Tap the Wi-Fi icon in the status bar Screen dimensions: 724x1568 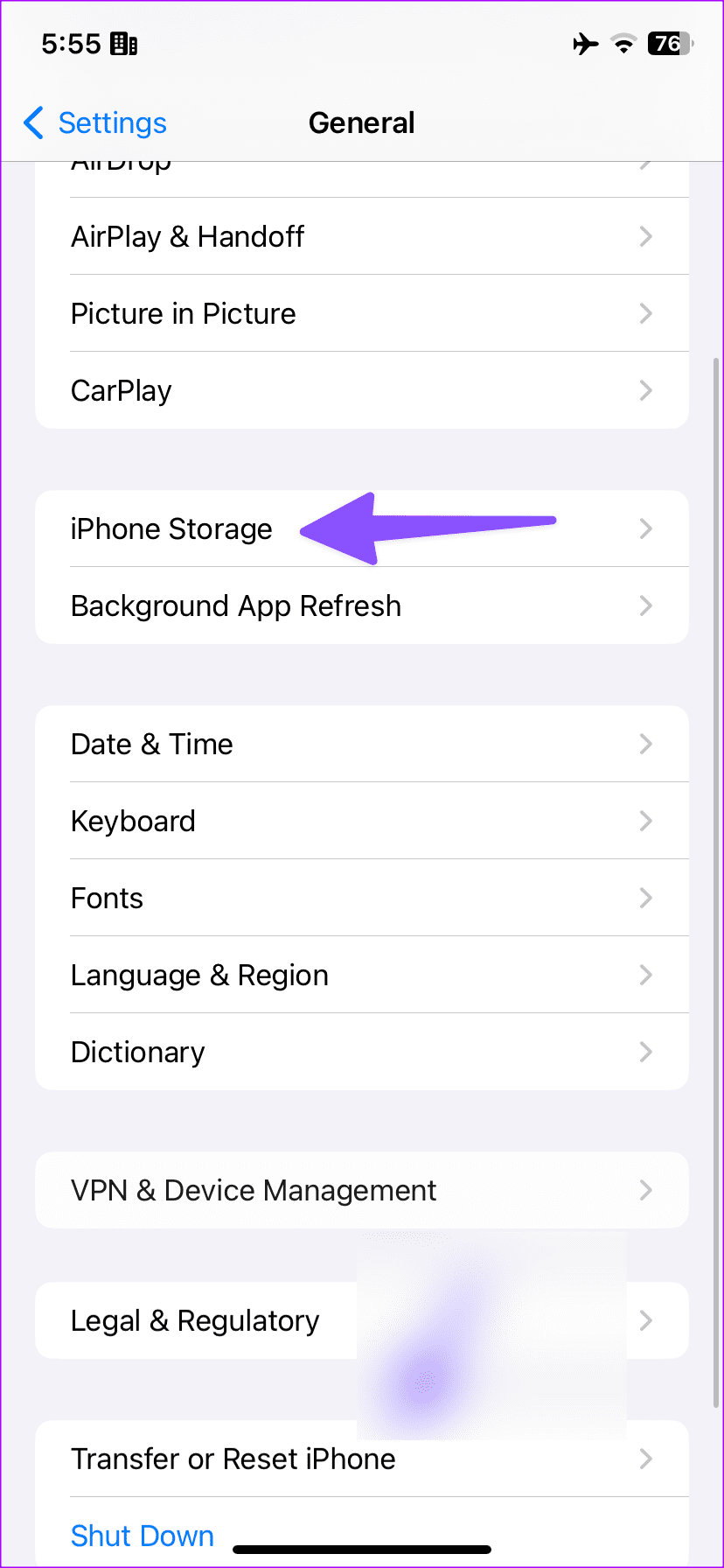[623, 43]
